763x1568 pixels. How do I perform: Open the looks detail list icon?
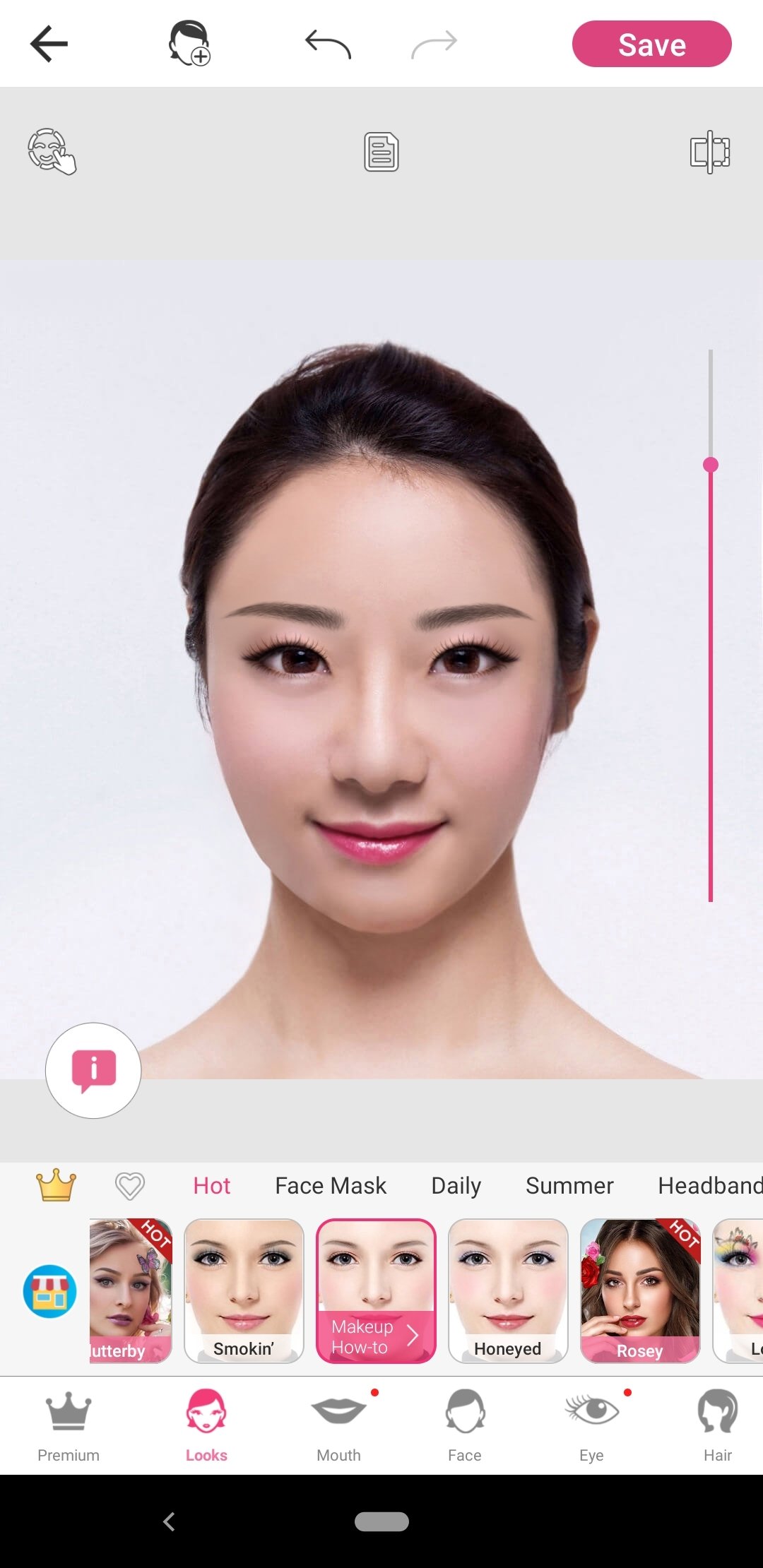coord(381,152)
